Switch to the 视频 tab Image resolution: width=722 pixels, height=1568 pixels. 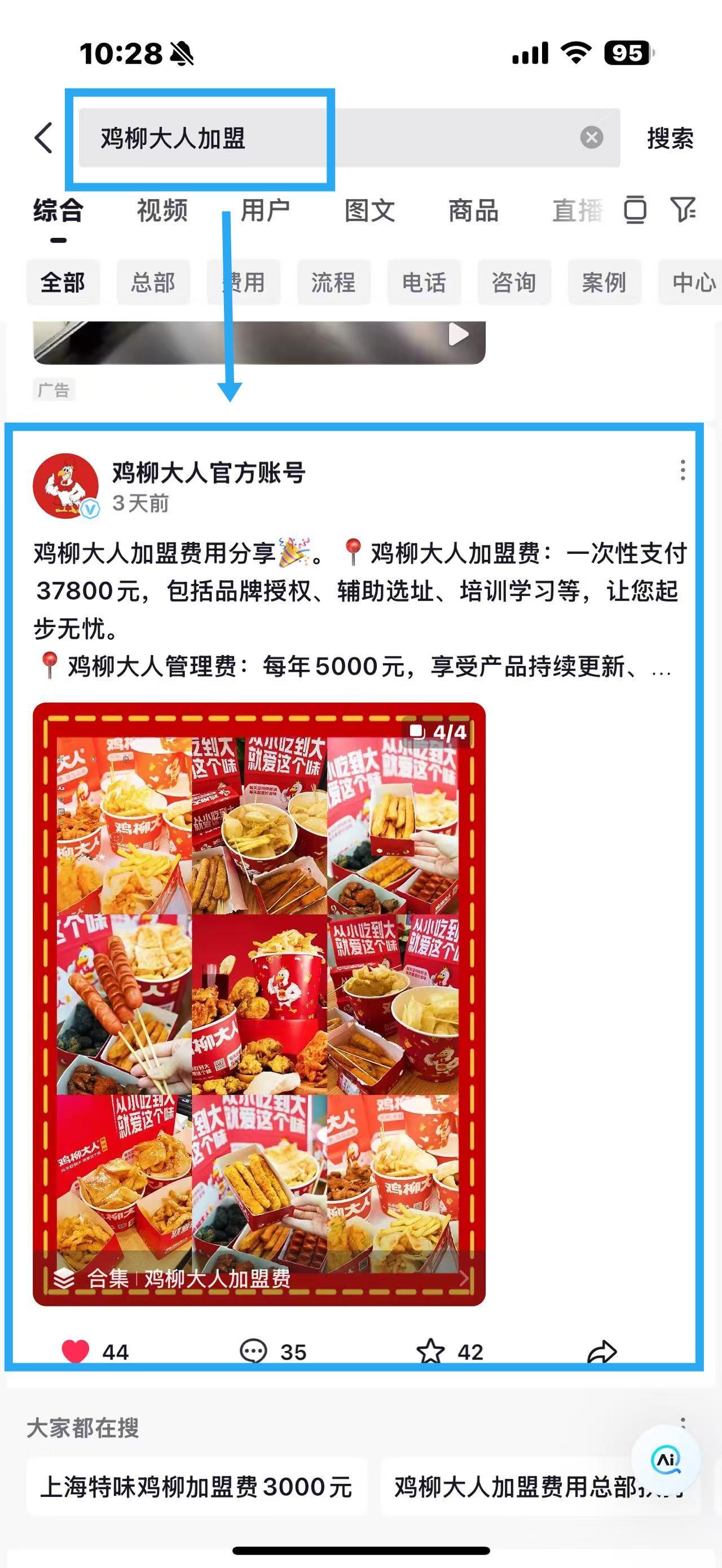pyautogui.click(x=162, y=211)
